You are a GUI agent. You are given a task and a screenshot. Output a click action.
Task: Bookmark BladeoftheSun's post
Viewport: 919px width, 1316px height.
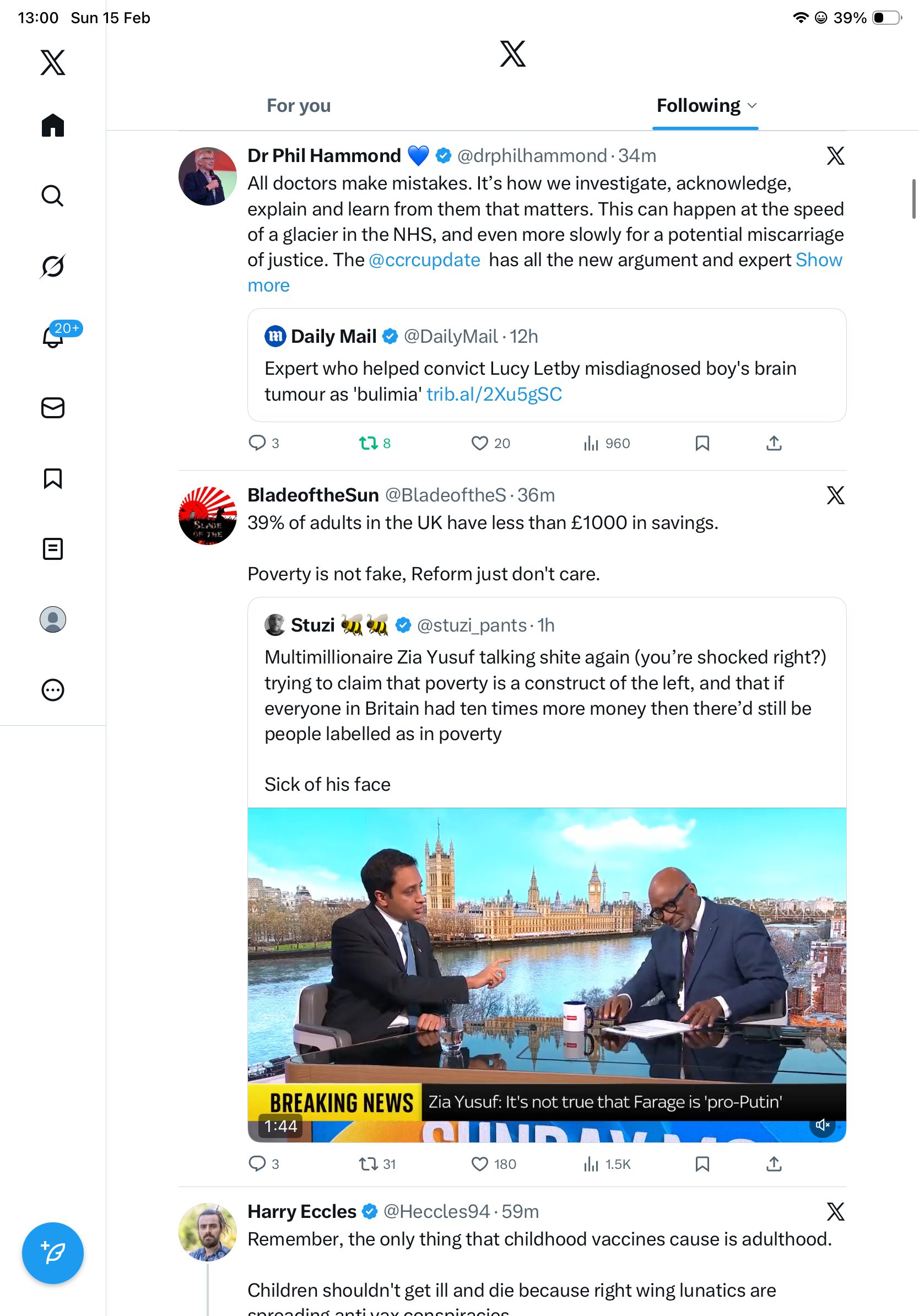click(x=702, y=1163)
